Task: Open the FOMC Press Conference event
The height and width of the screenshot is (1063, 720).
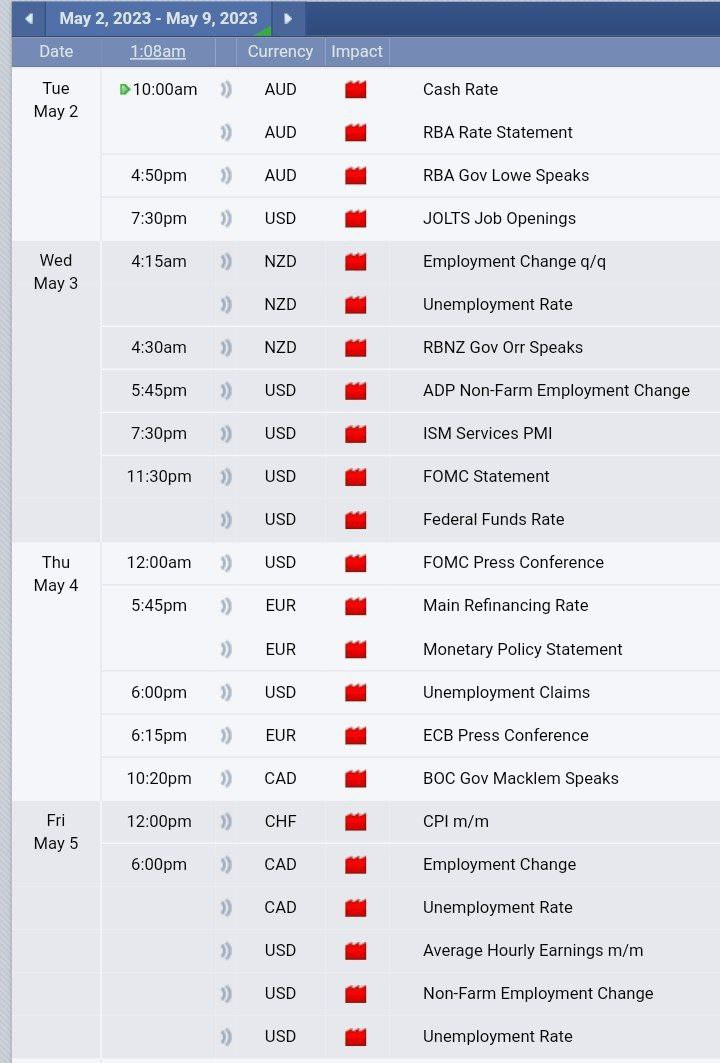Action: point(513,562)
